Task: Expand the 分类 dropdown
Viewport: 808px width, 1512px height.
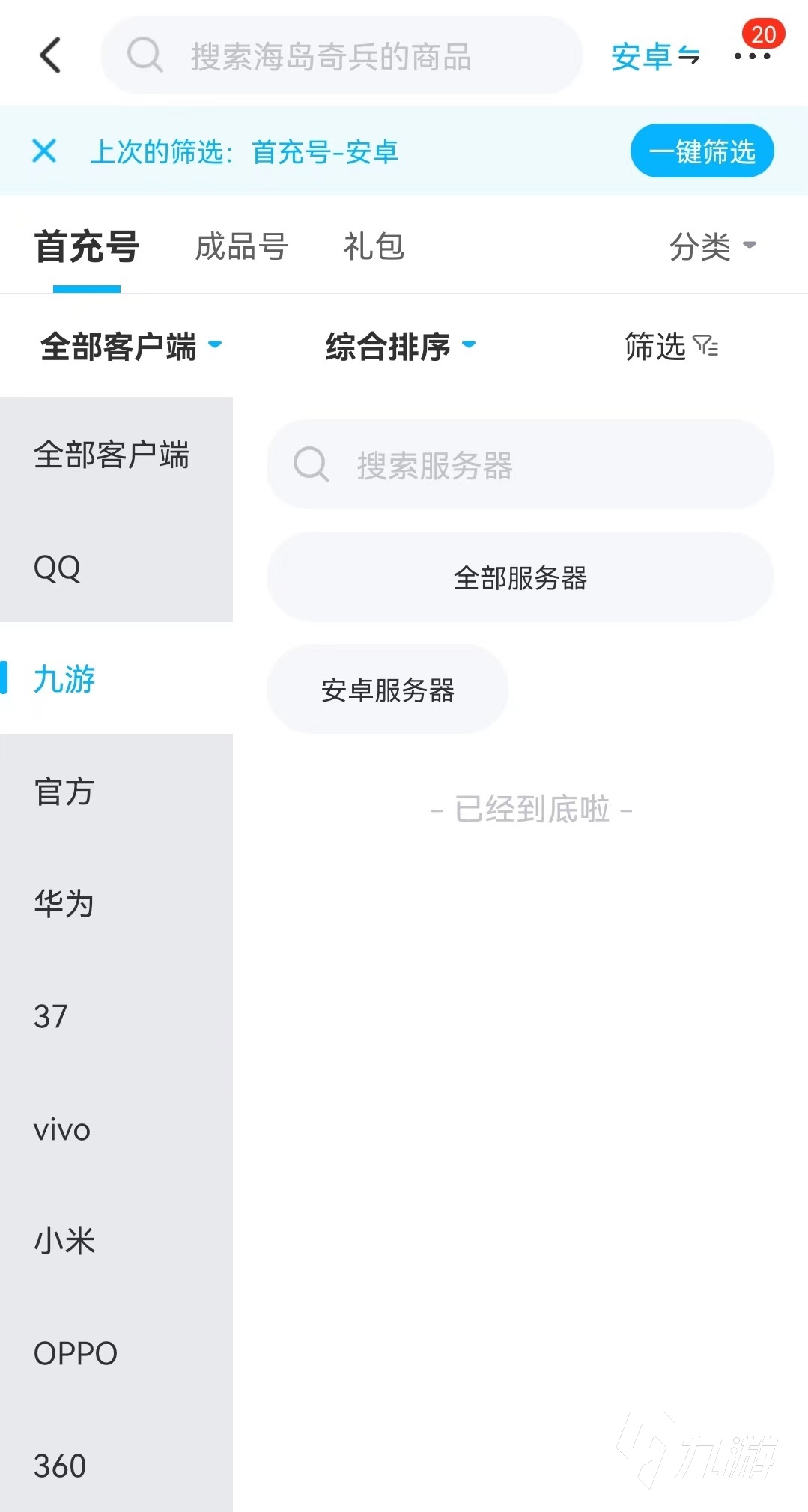Action: 712,246
